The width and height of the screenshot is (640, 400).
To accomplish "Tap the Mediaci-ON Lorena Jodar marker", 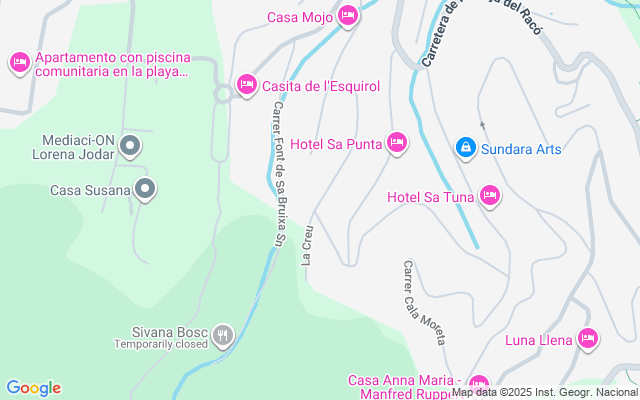I will coord(129,148).
